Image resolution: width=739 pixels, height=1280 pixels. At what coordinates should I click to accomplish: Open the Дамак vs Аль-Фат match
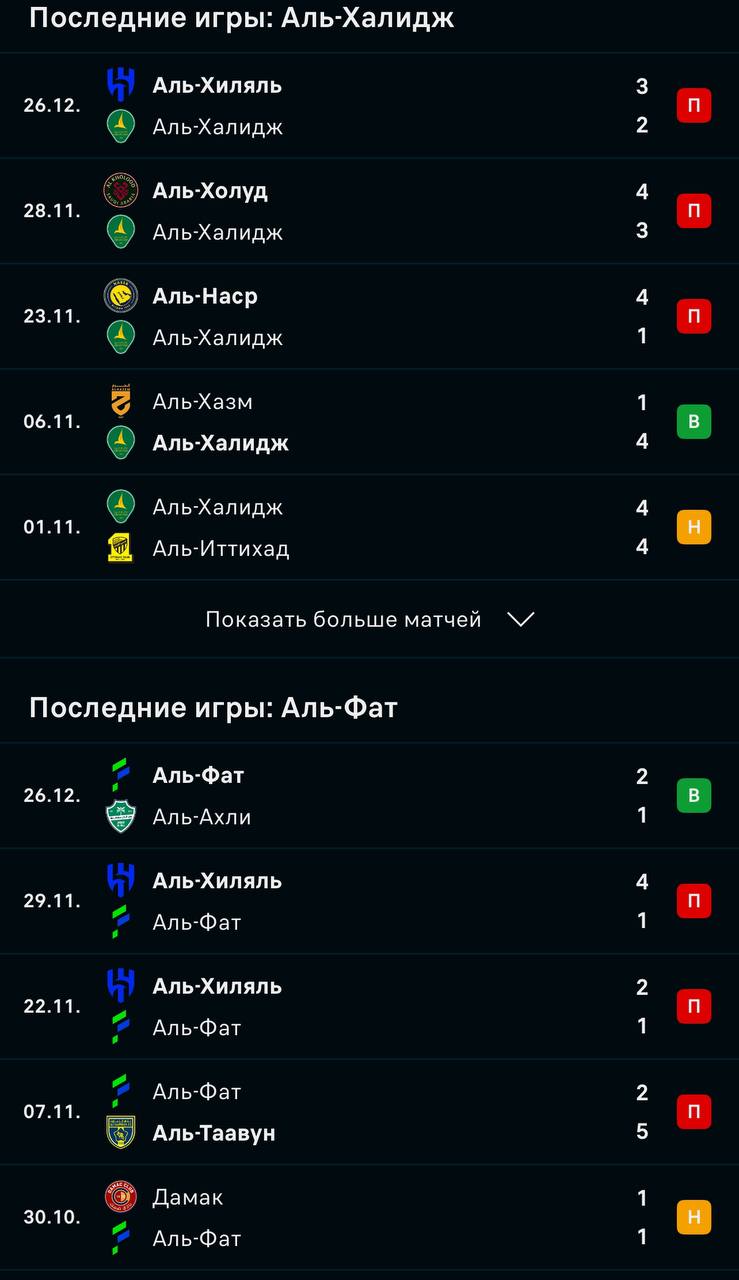[369, 1217]
